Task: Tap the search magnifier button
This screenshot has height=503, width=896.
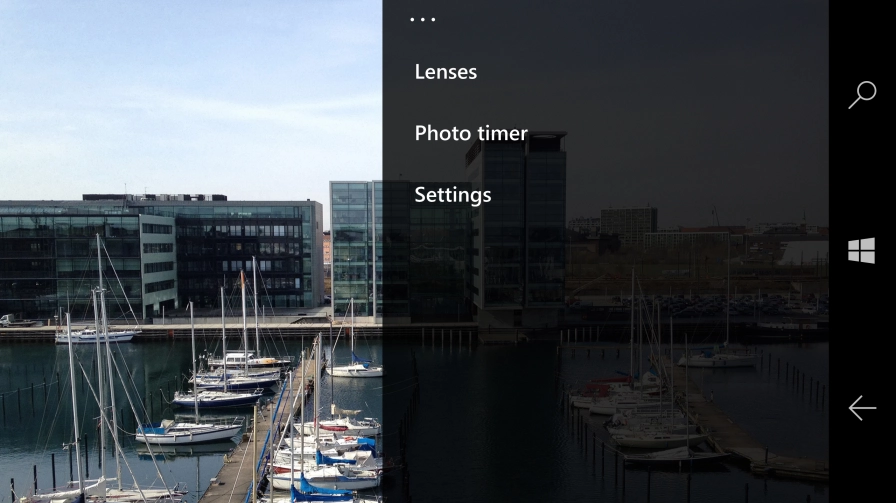Action: click(862, 95)
